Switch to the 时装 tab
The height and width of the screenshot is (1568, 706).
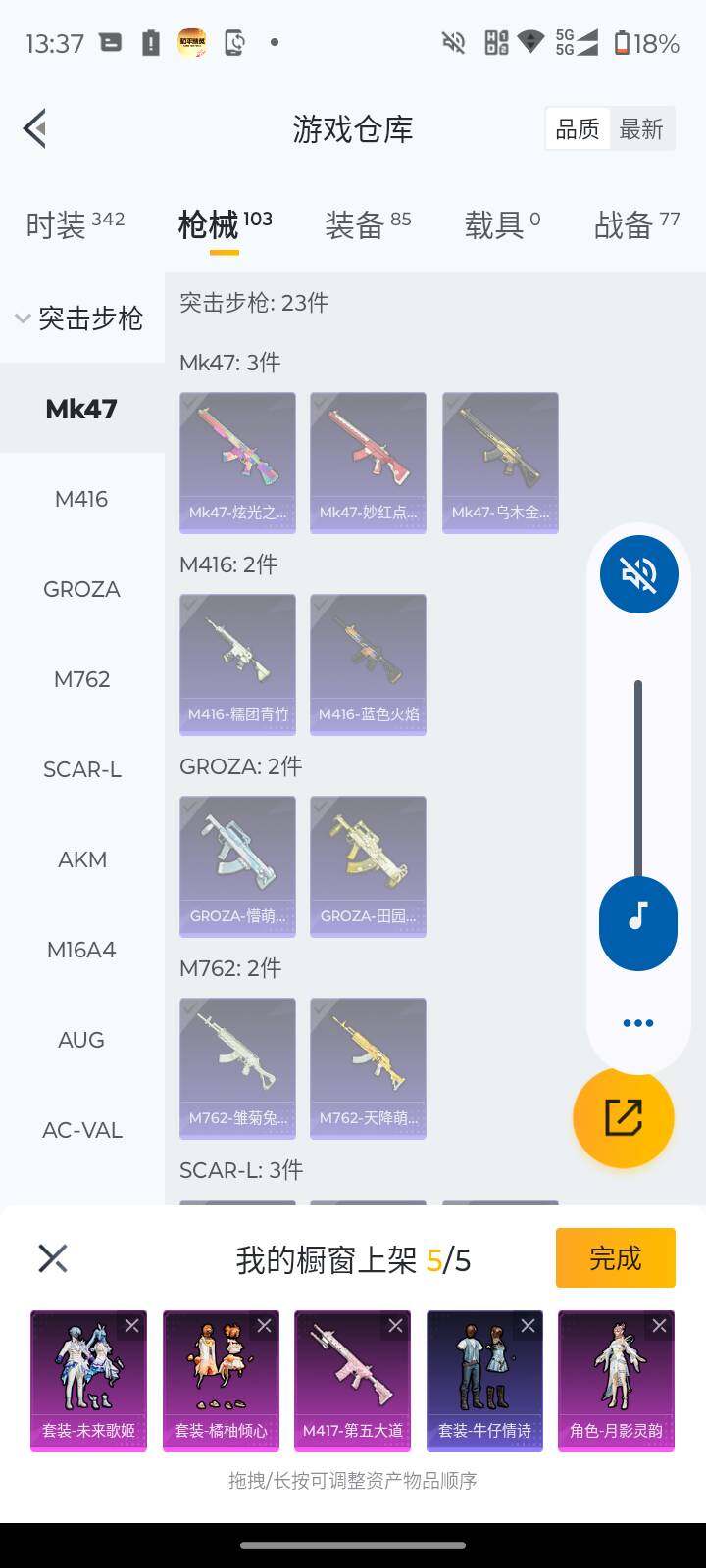click(x=74, y=224)
